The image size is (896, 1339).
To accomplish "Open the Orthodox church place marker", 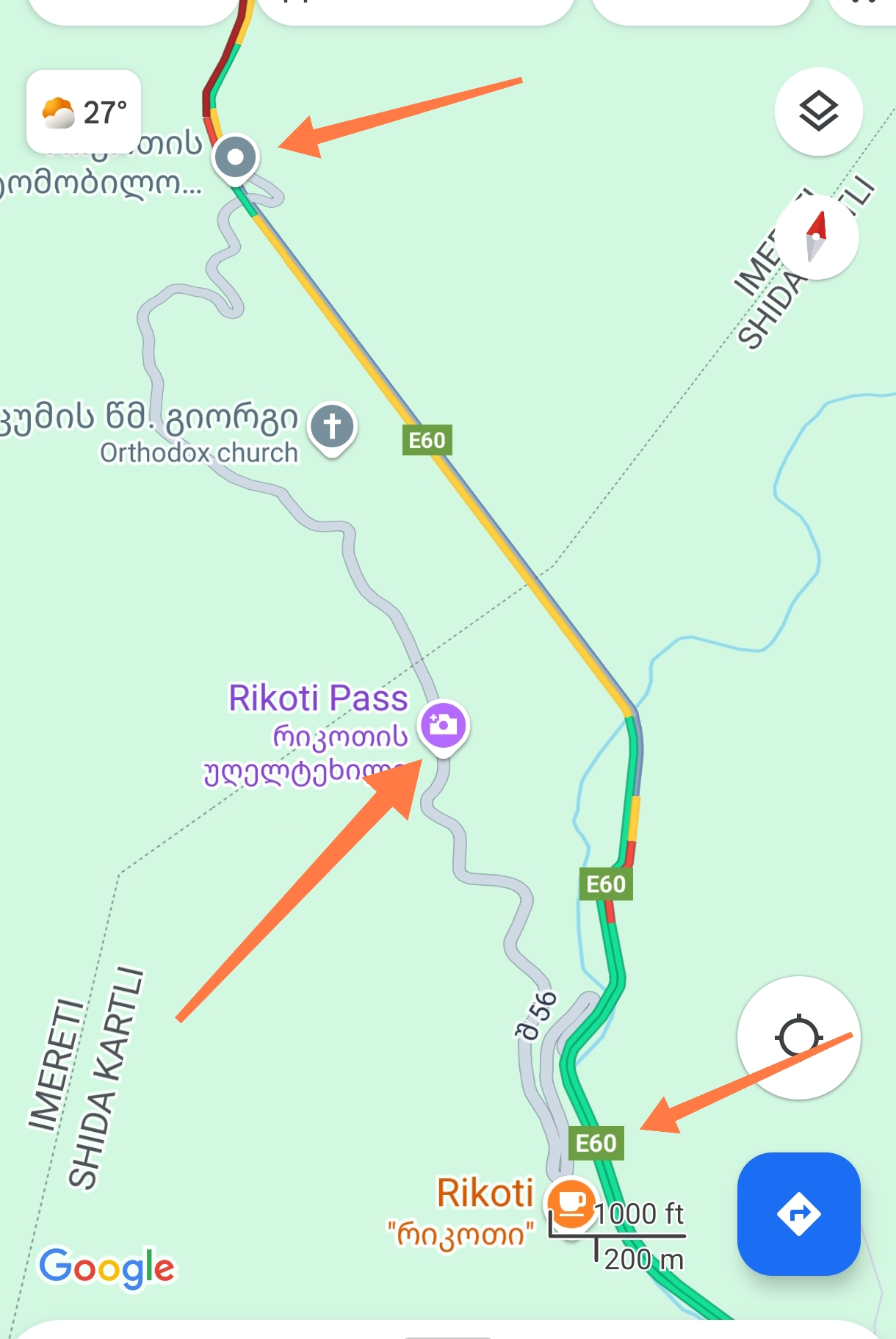I will (x=333, y=427).
